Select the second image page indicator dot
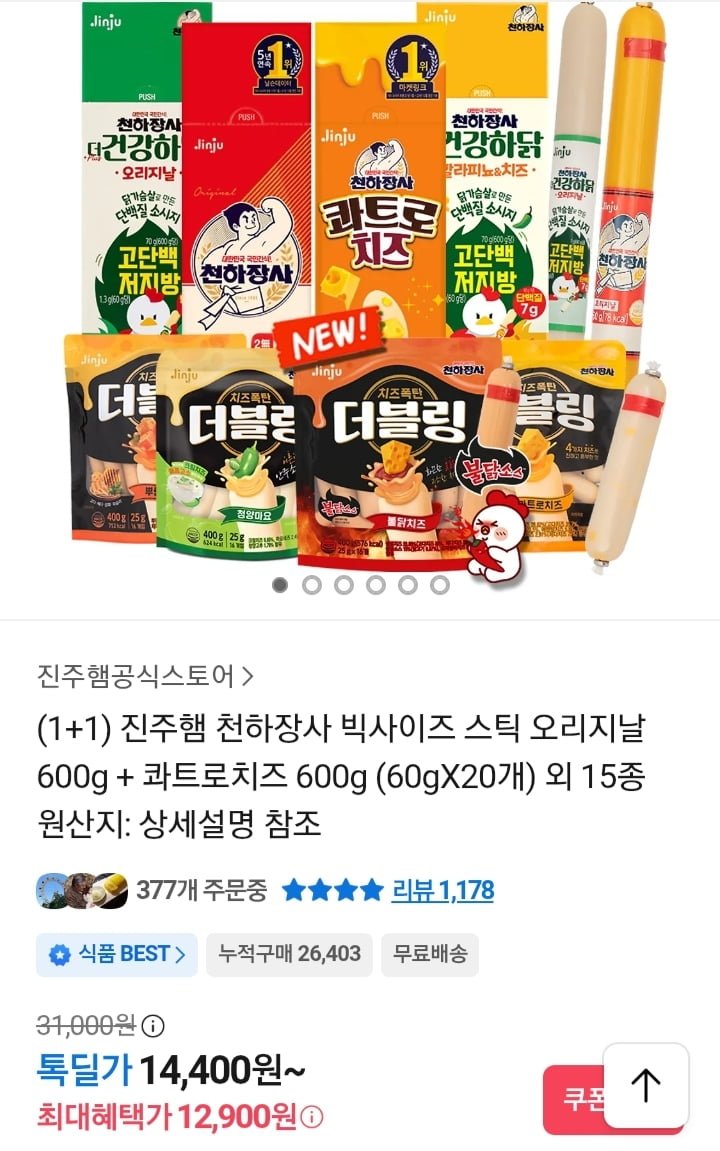The image size is (720, 1151). tap(312, 585)
